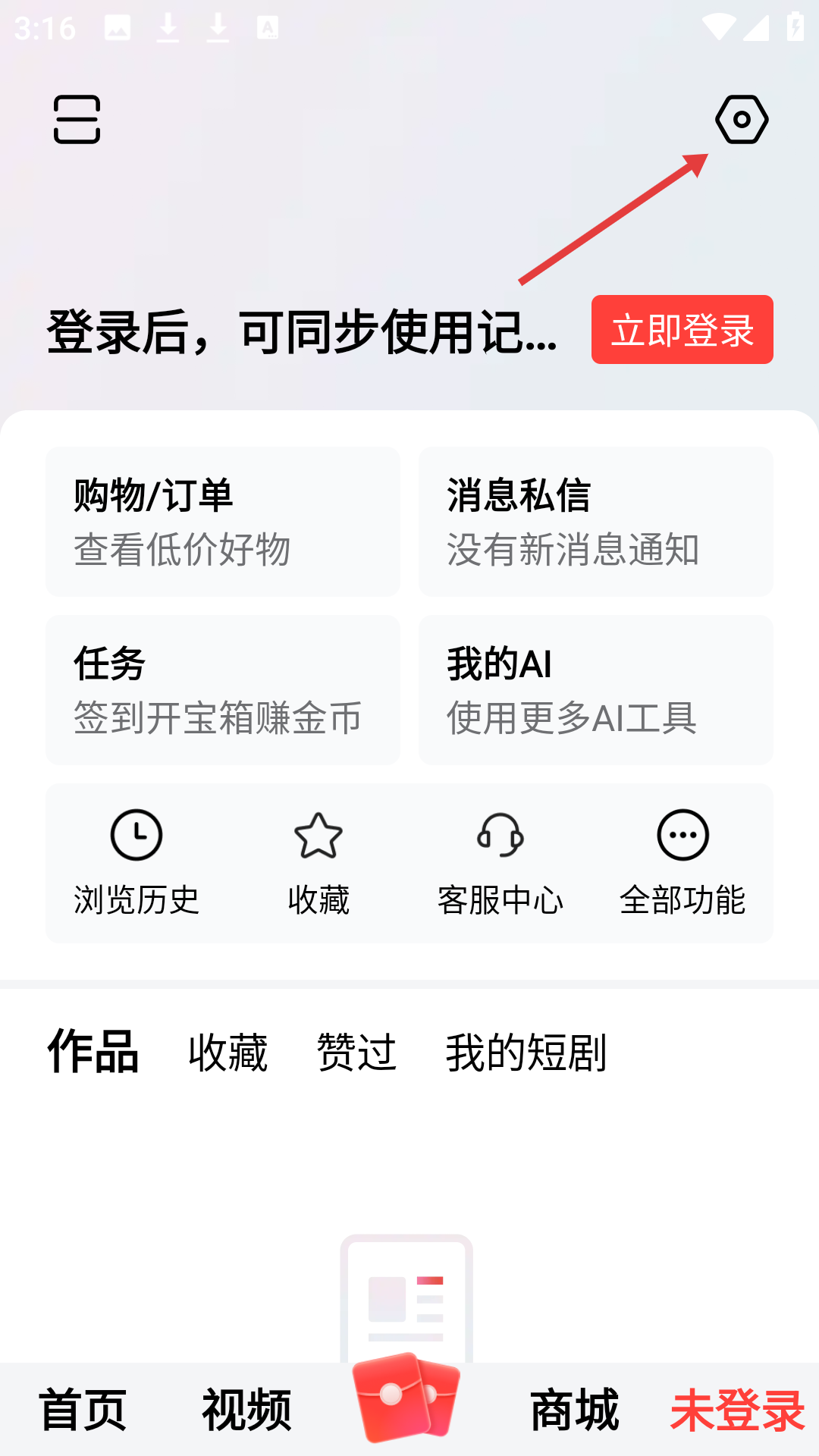Open the 任务 check-in card
Screen dimensions: 819x1456
point(222,689)
